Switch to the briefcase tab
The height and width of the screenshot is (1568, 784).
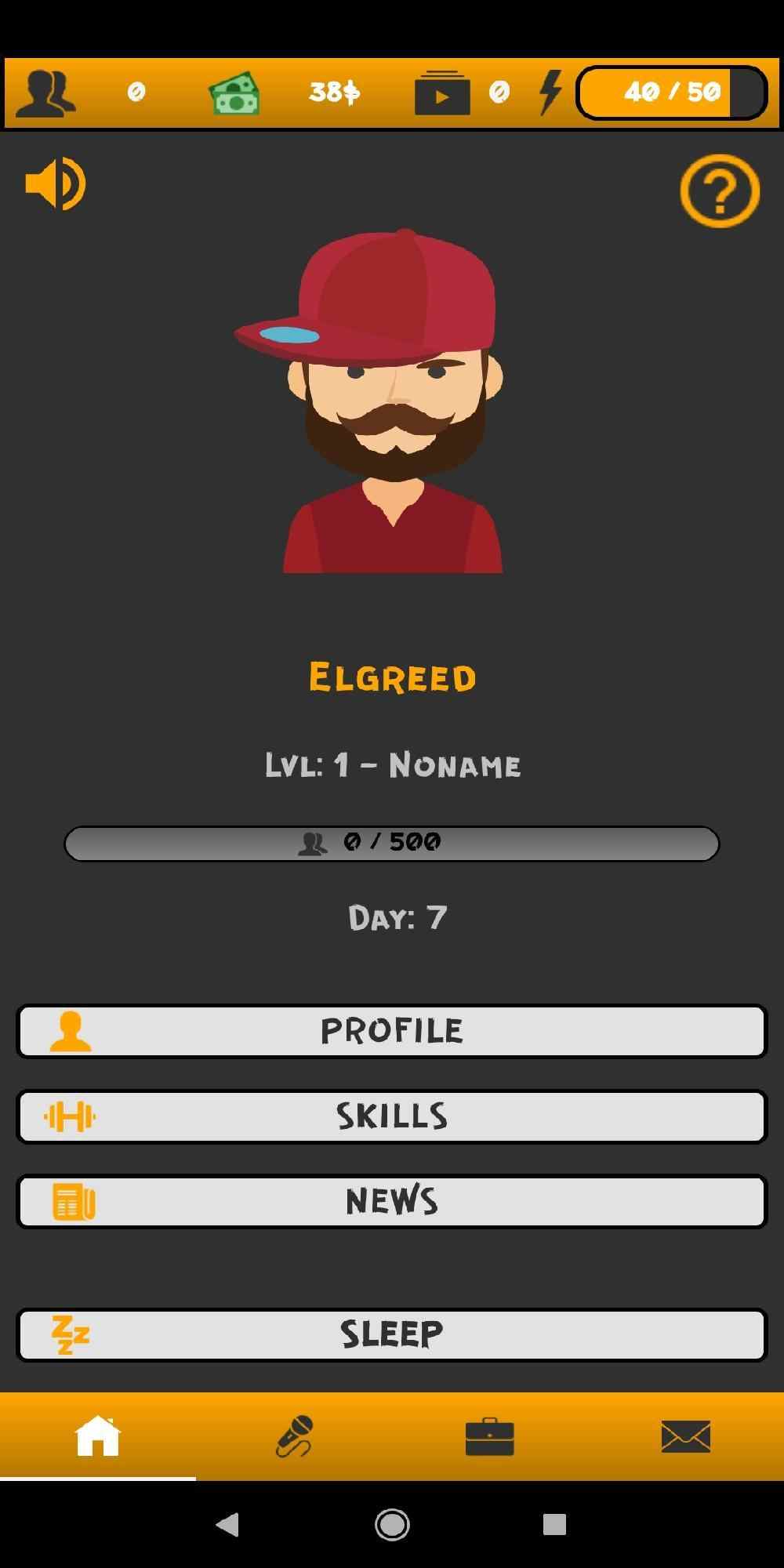490,1436
